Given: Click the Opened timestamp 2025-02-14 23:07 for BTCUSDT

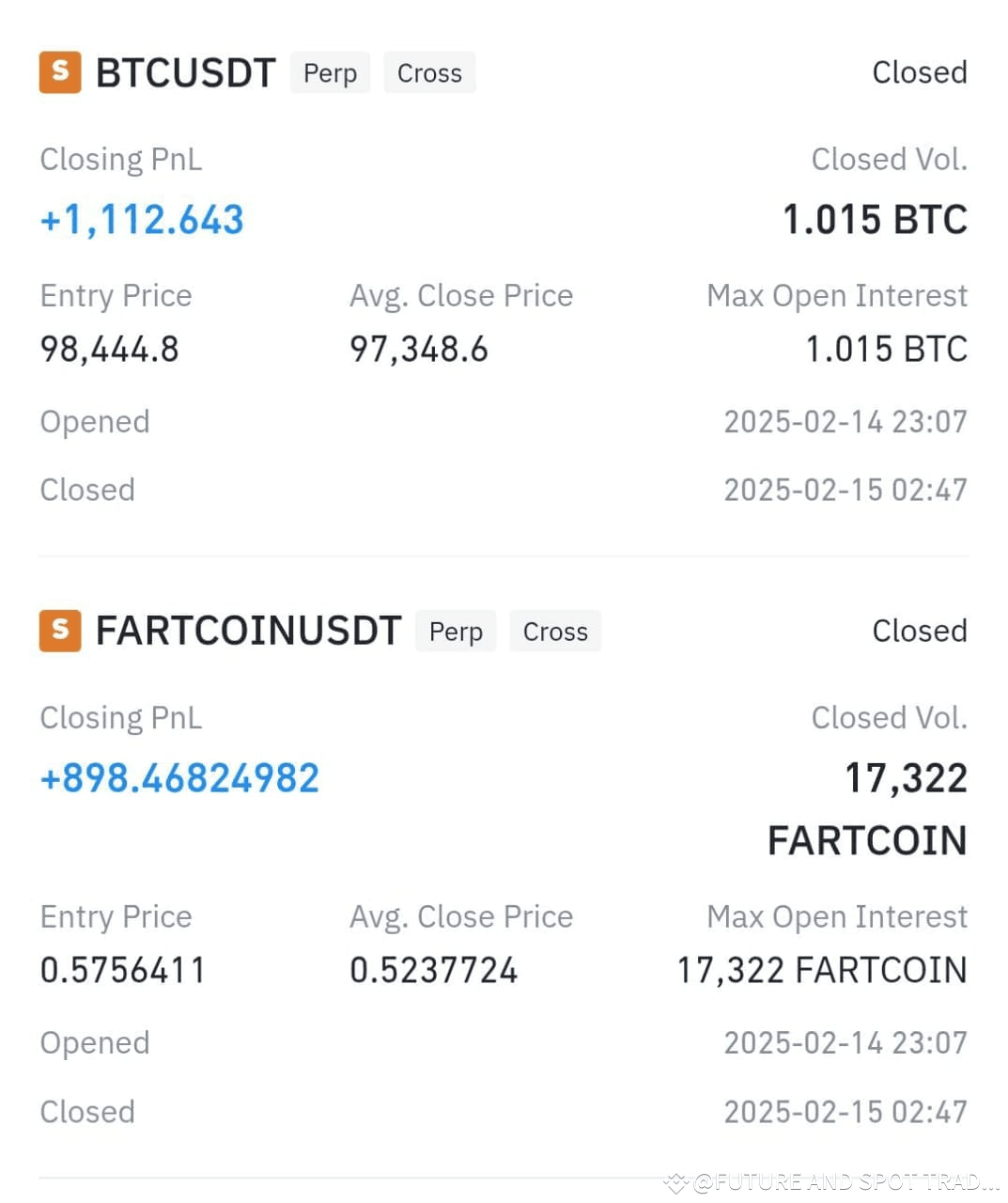Looking at the screenshot, I should click(845, 422).
